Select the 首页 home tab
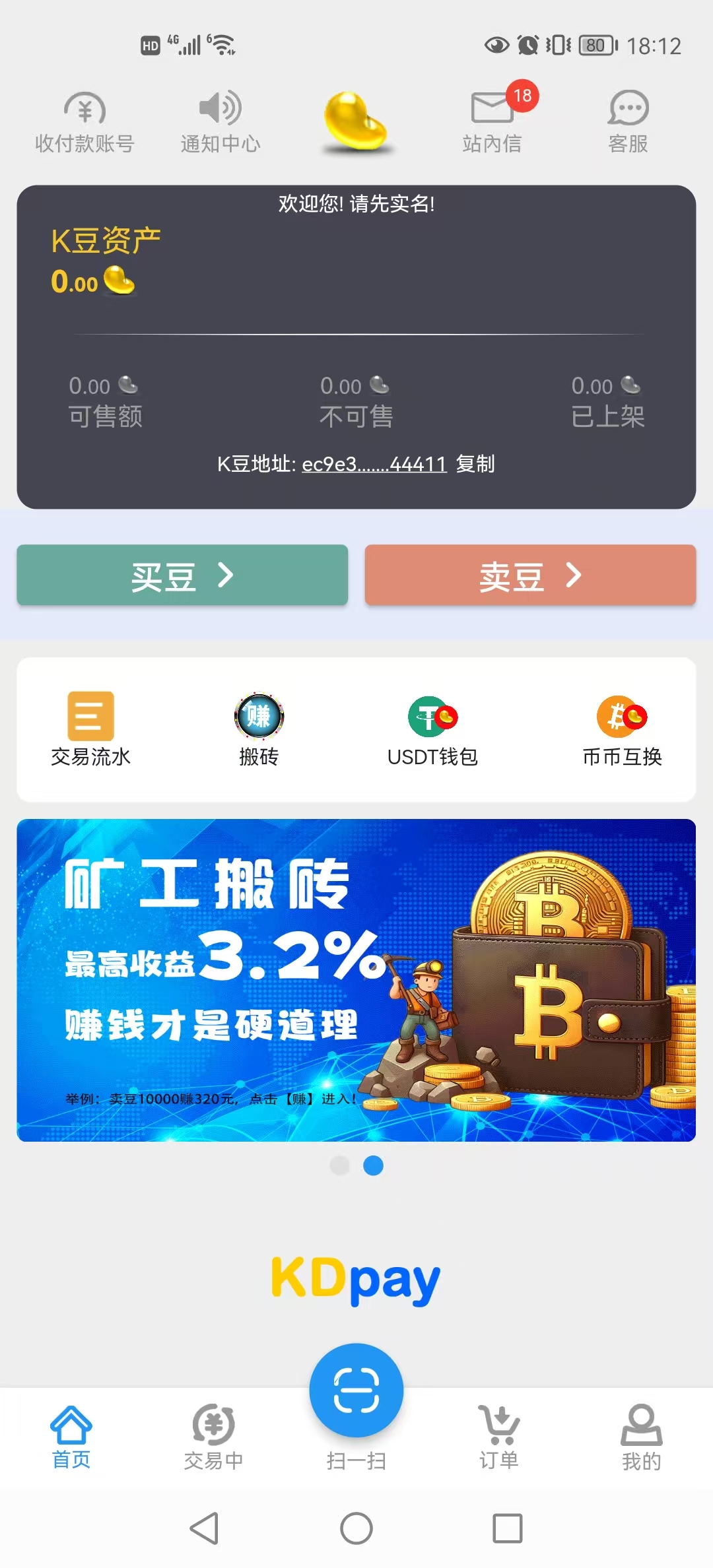 pyautogui.click(x=71, y=1437)
